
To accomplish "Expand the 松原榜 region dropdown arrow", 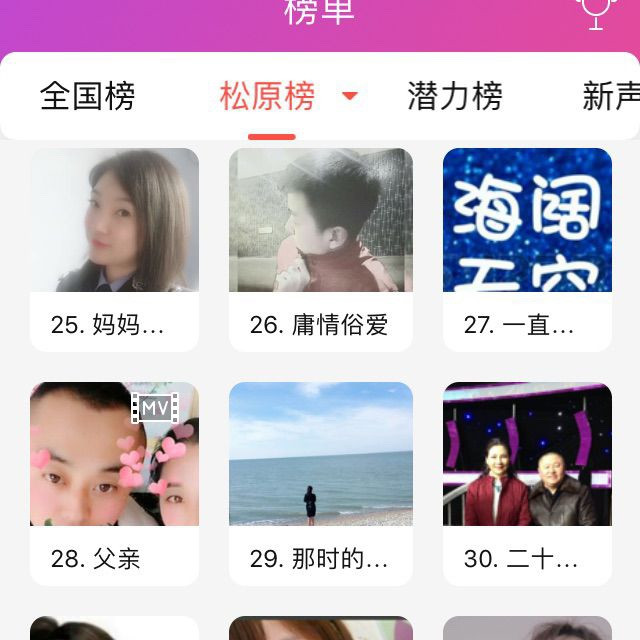I will coord(350,96).
